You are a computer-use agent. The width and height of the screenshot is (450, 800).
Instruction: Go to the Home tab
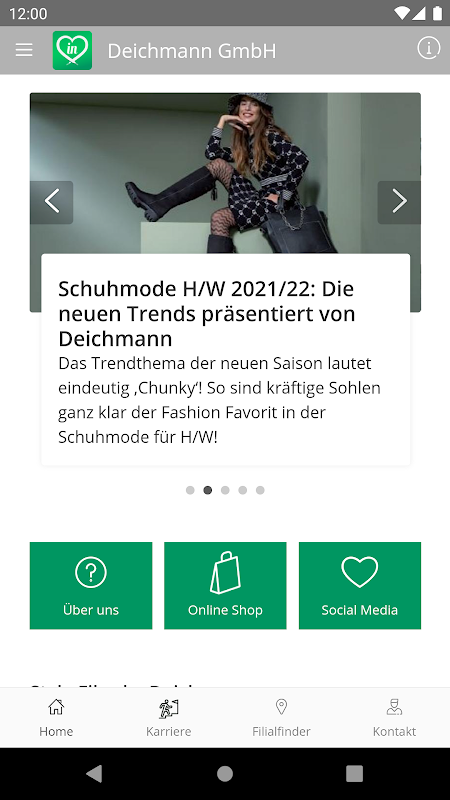coord(56,718)
